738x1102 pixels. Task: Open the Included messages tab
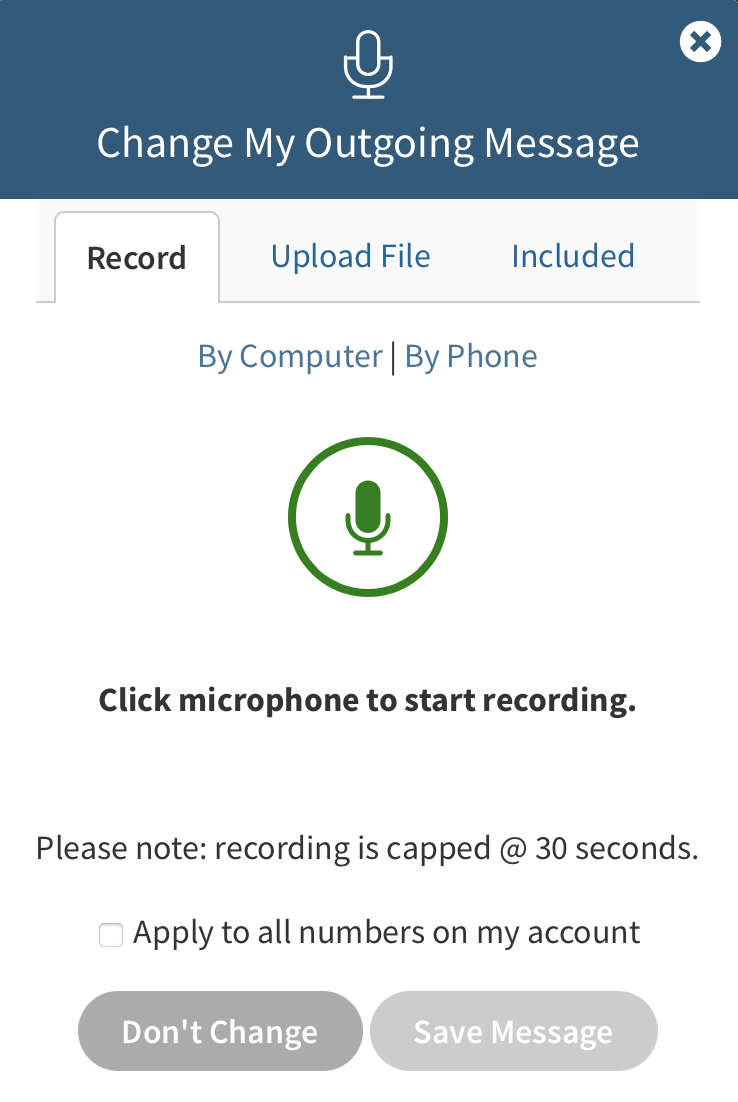click(x=573, y=257)
